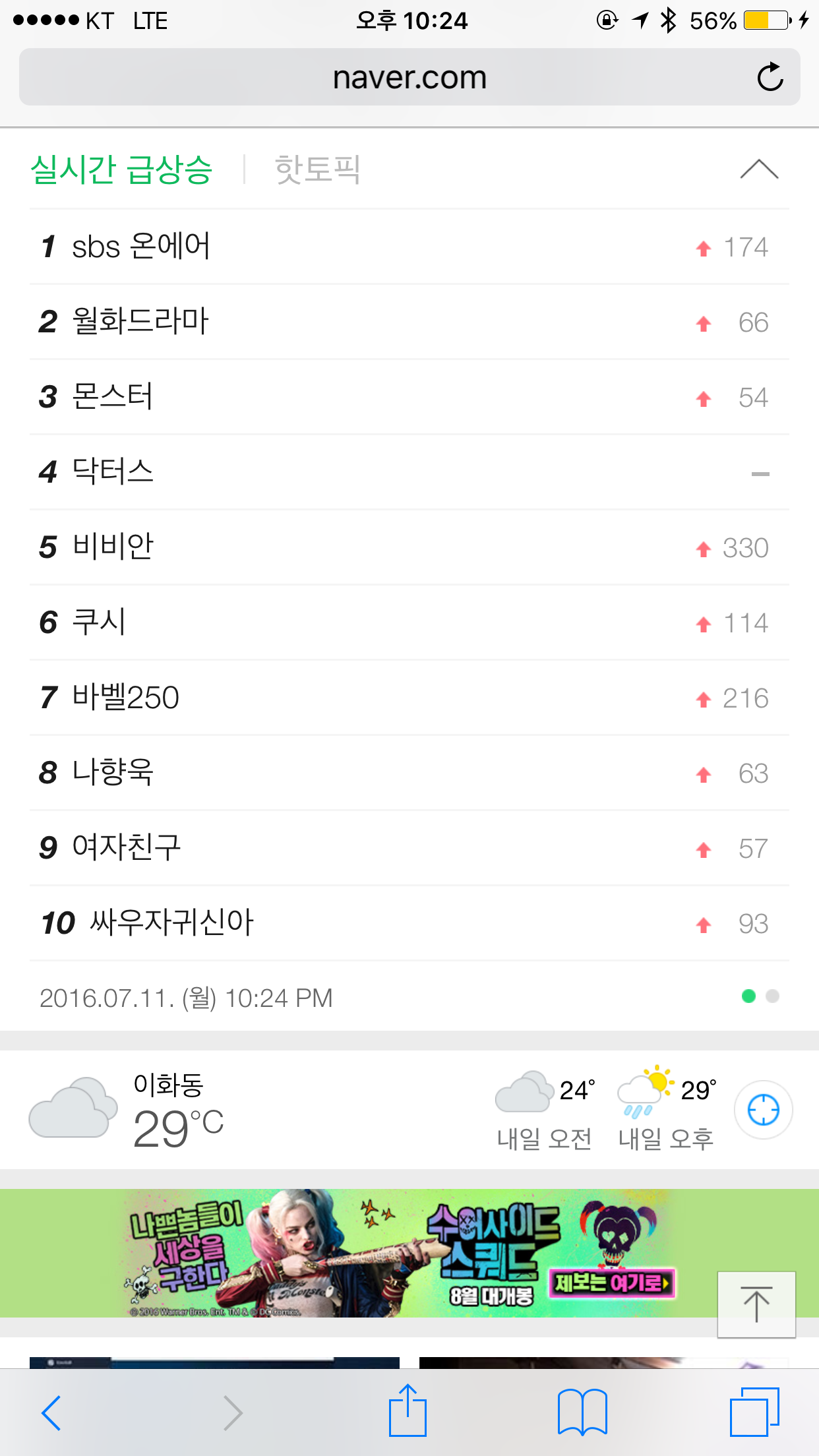Open trending keyword 닥터스

click(x=112, y=472)
